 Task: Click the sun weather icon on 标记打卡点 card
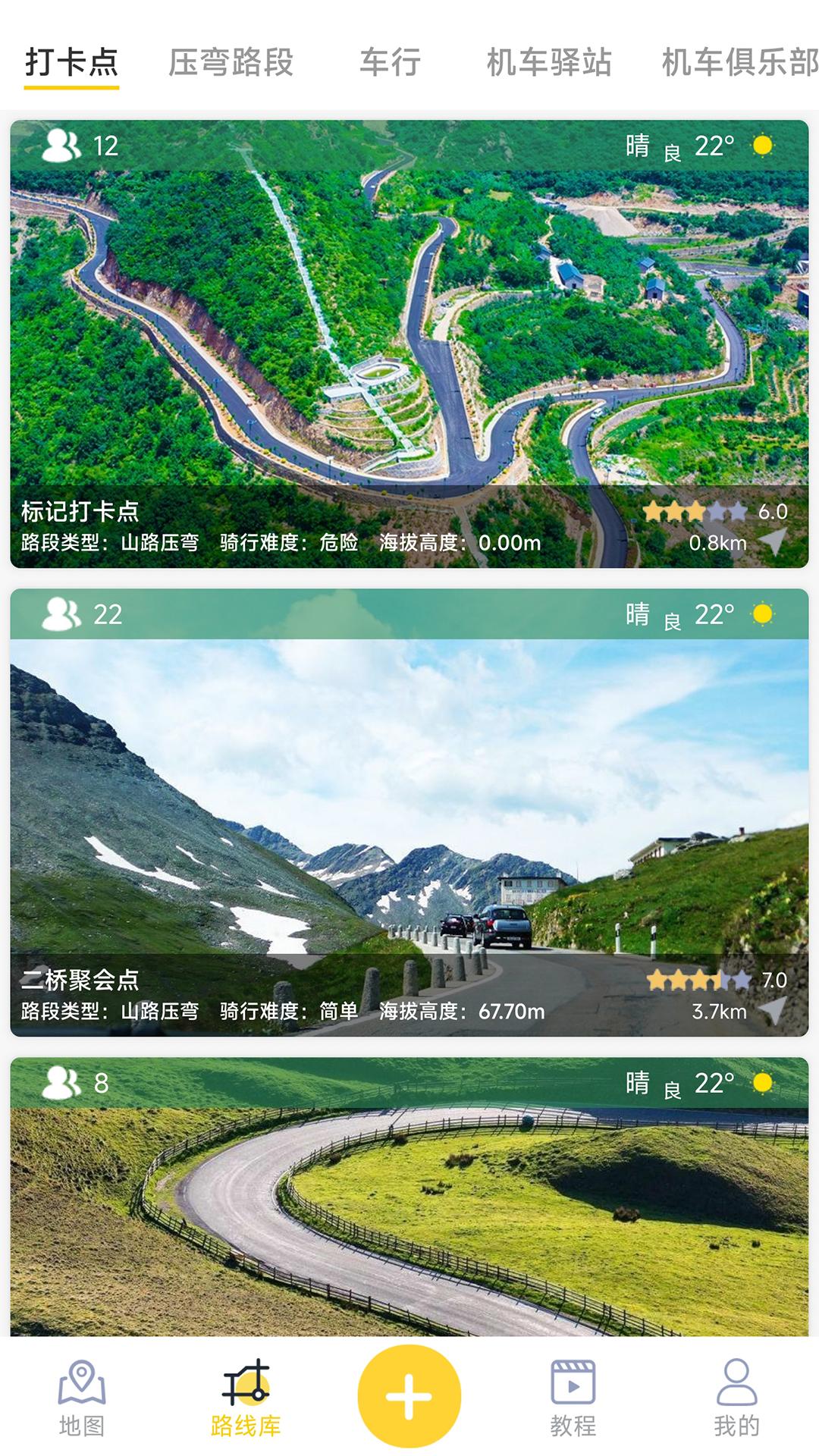click(763, 144)
